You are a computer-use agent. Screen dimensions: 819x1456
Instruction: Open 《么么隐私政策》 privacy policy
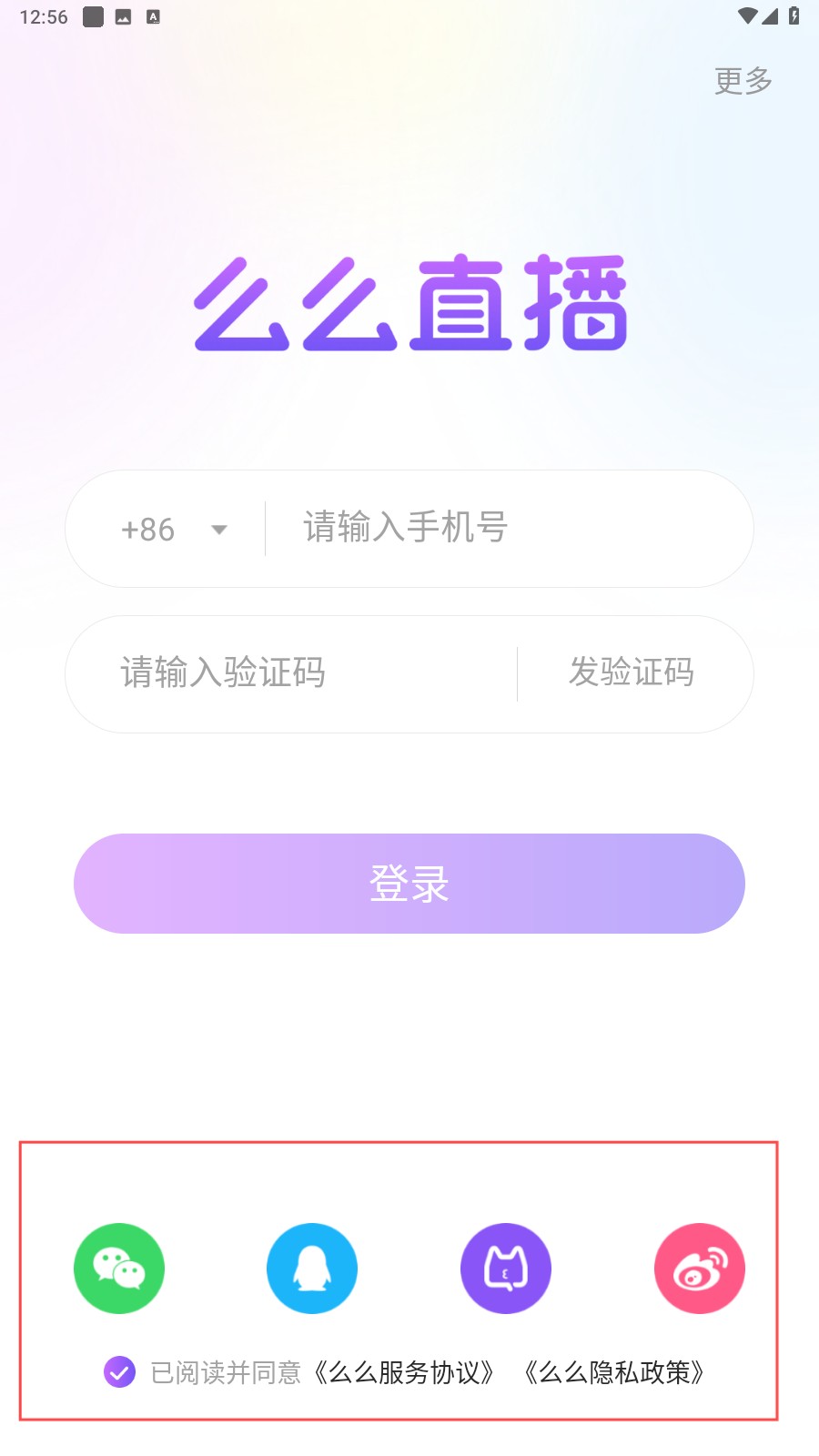coord(615,1372)
